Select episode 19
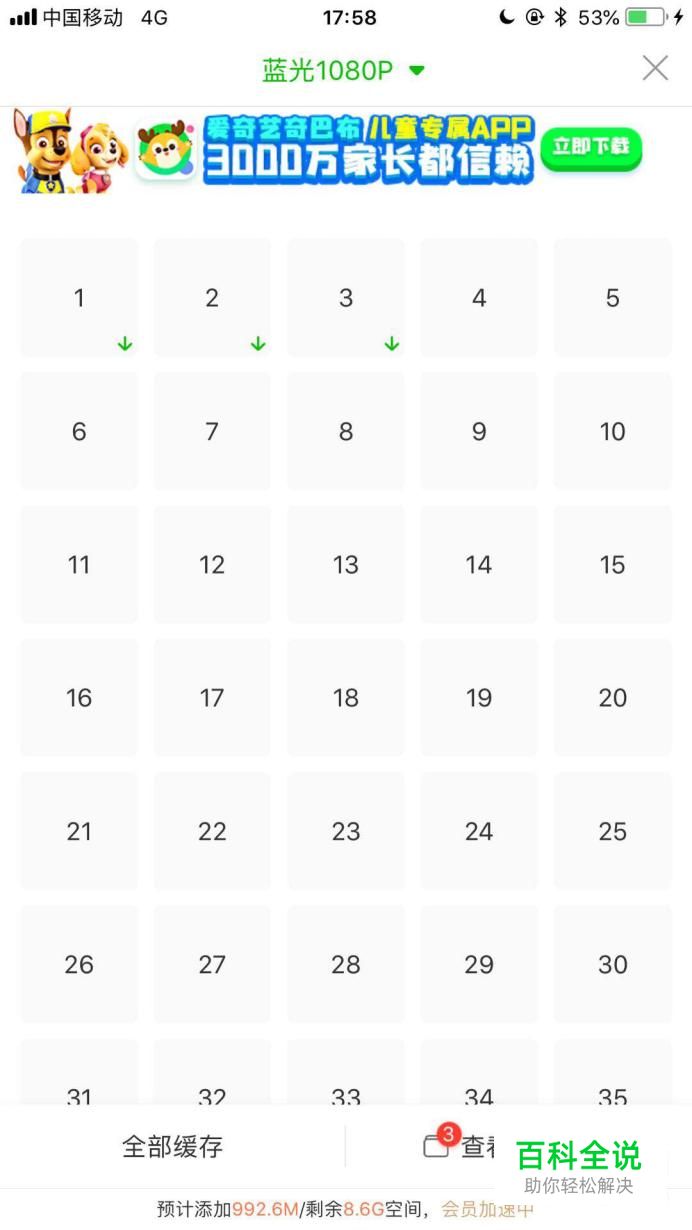The image size is (692, 1230). [479, 697]
